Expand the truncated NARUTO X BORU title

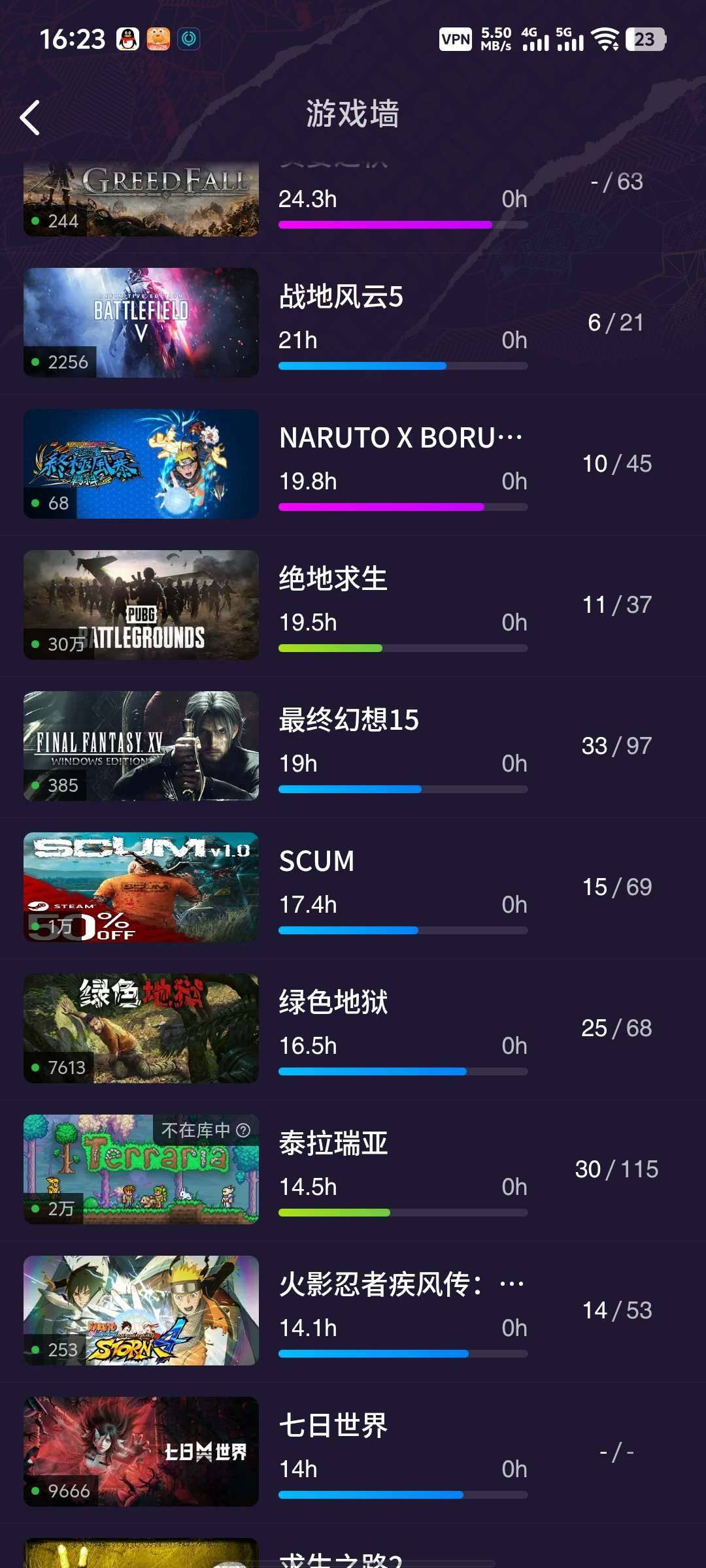(401, 438)
